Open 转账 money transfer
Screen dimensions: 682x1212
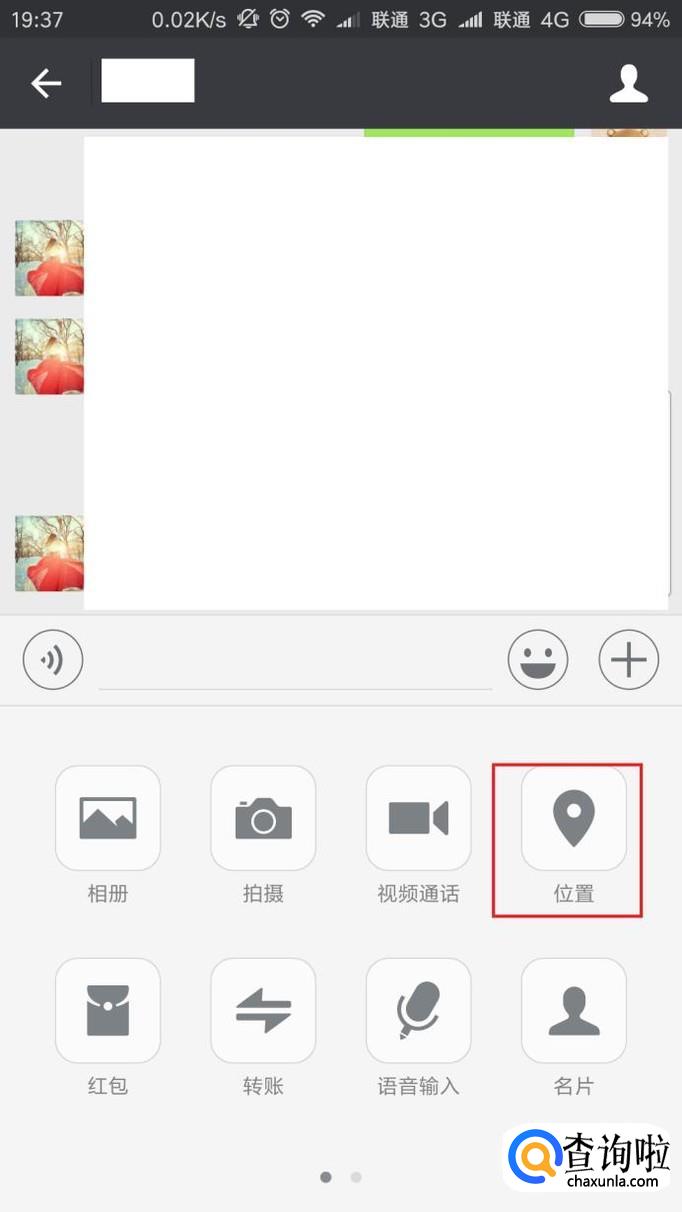click(263, 1010)
